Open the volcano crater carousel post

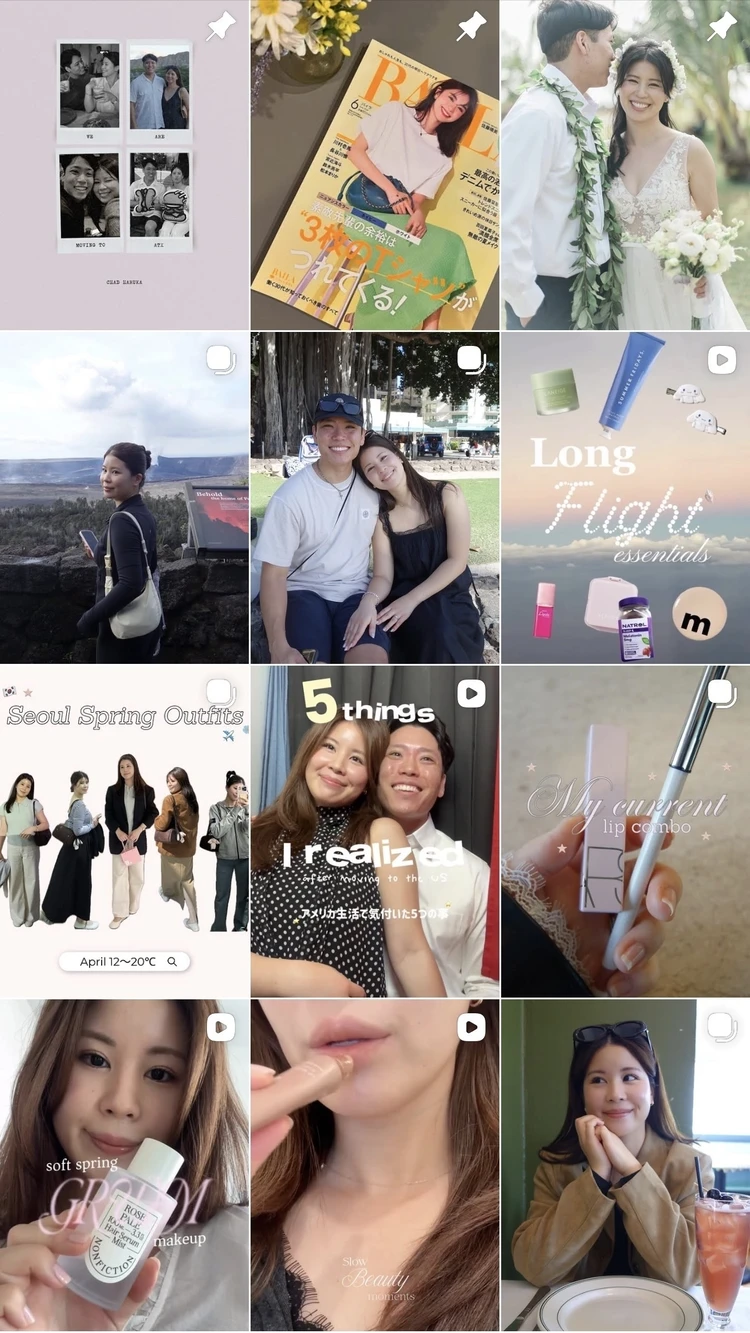click(x=124, y=498)
